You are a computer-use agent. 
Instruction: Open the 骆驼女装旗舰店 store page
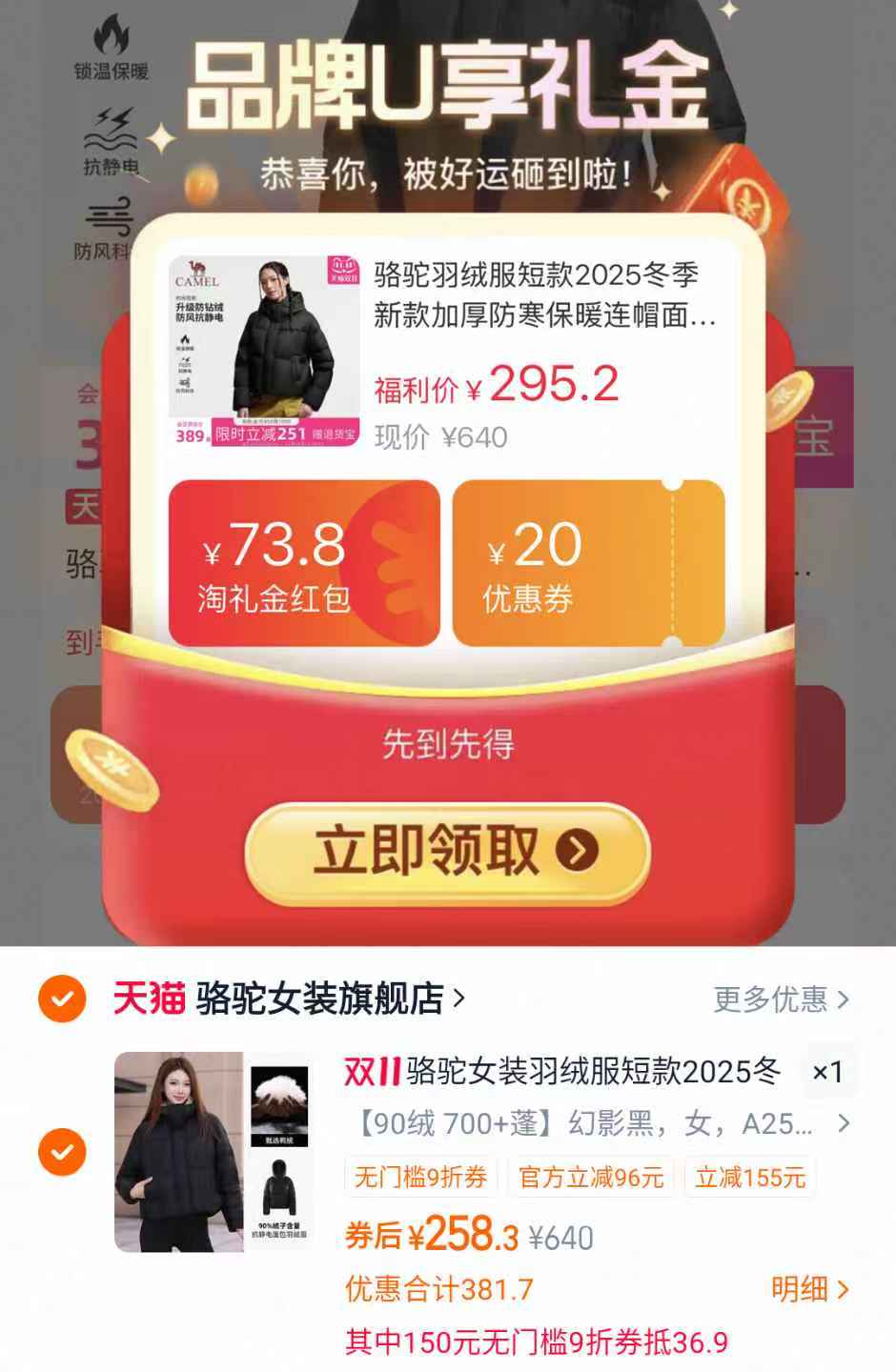[x=319, y=996]
